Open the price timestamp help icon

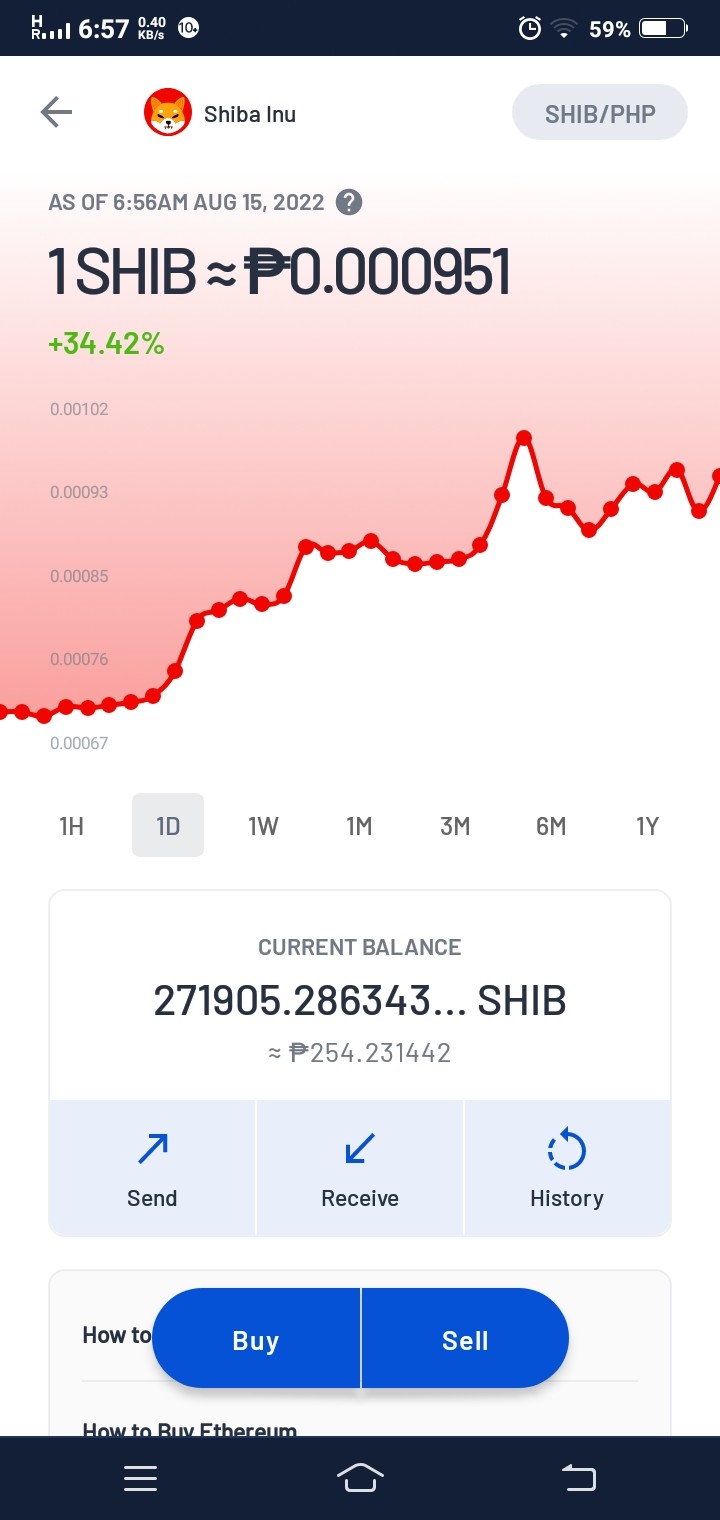[348, 202]
